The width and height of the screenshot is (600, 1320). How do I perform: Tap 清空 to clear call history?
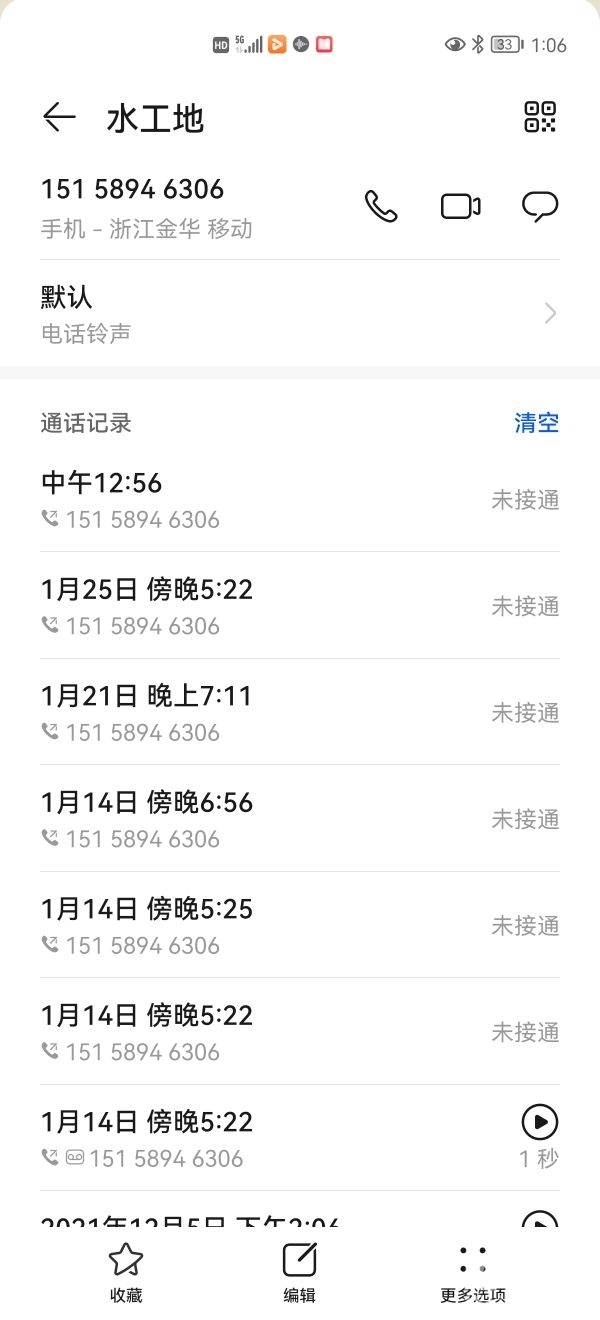tap(536, 422)
